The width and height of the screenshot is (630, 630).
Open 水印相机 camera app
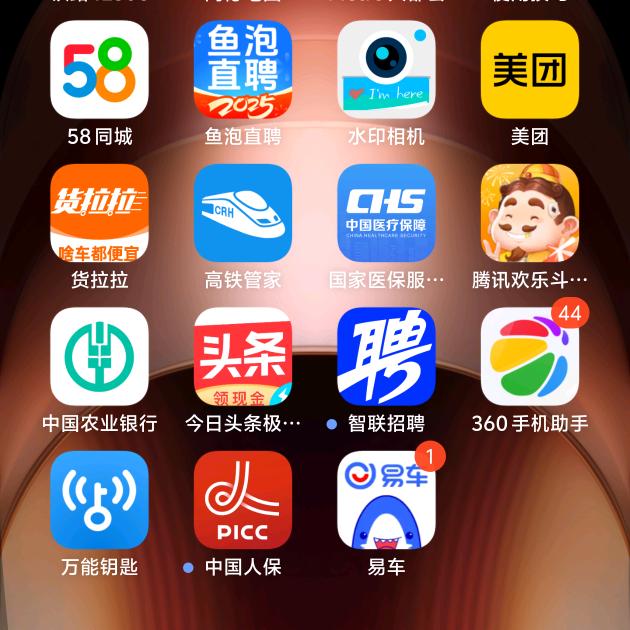(x=386, y=70)
